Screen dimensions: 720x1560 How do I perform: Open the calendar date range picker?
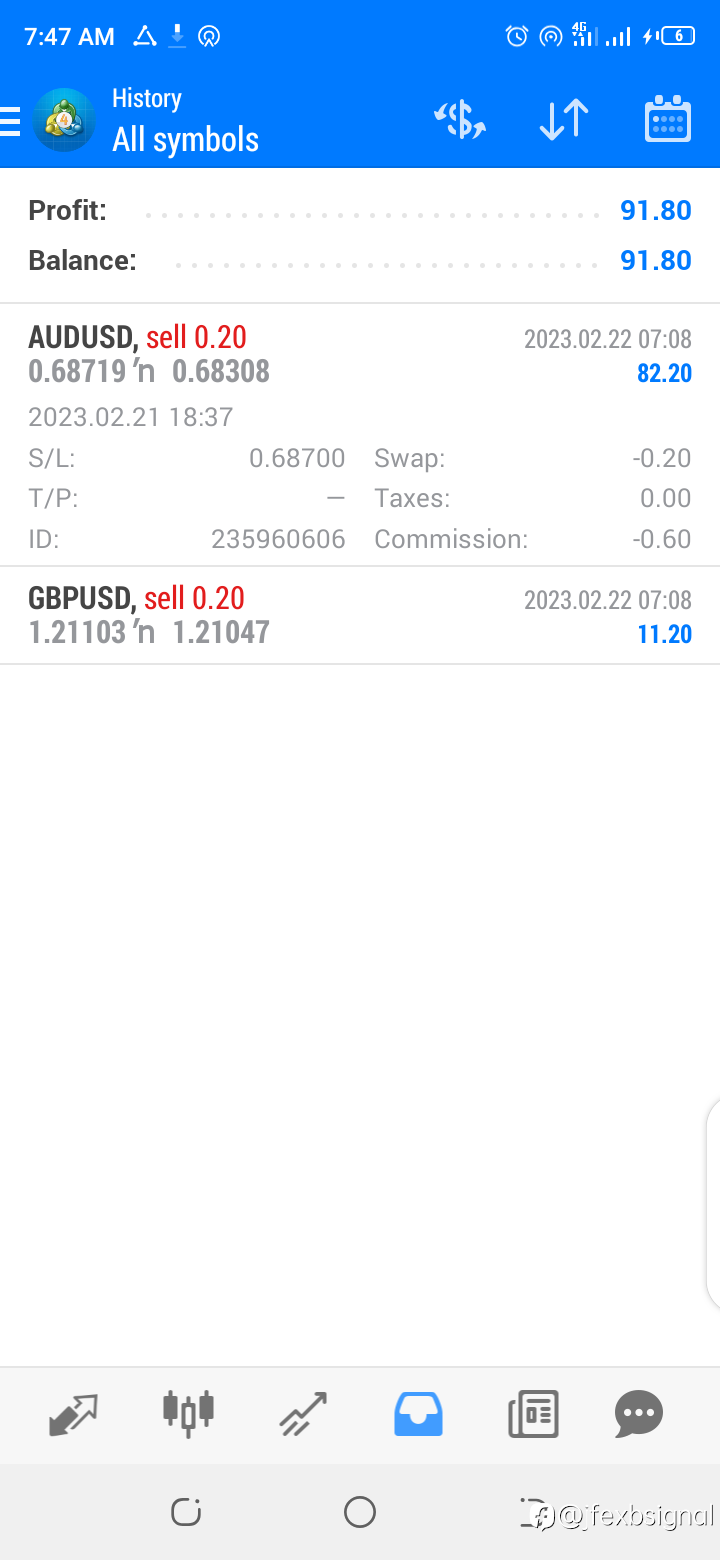pyautogui.click(x=668, y=120)
